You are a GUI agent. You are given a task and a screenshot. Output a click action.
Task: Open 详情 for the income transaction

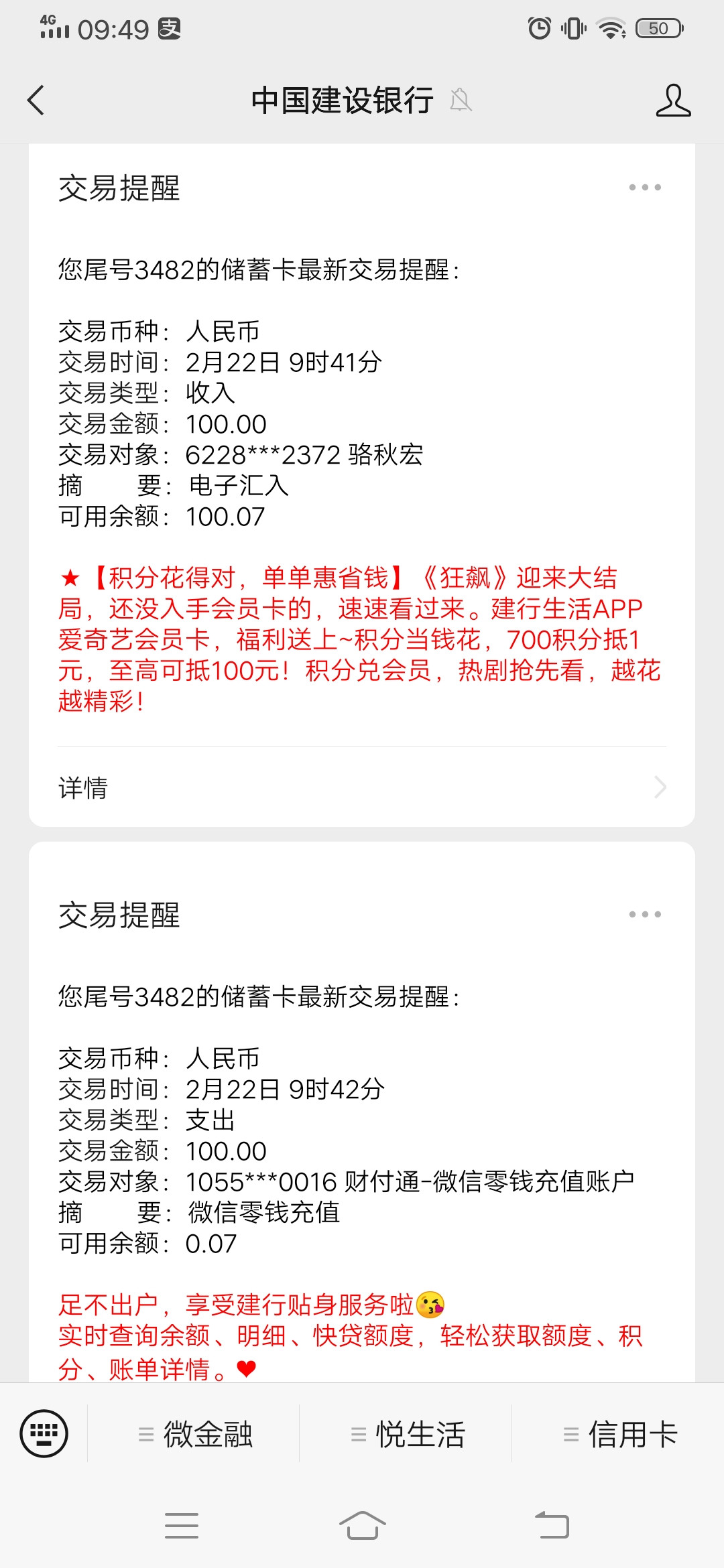362,787
